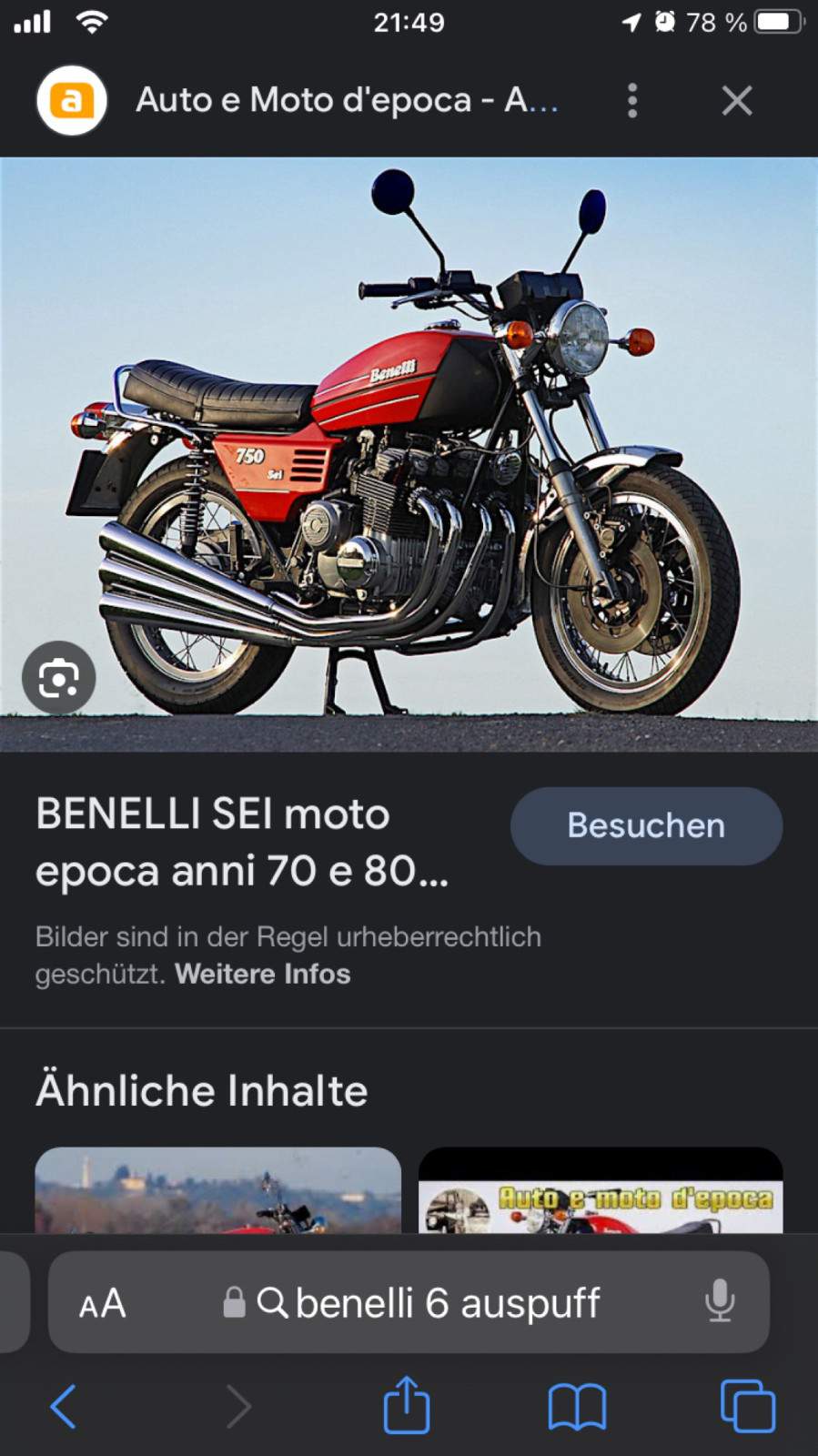
Task: Open the Auto e Moto d'epoca source header
Action: click(346, 100)
